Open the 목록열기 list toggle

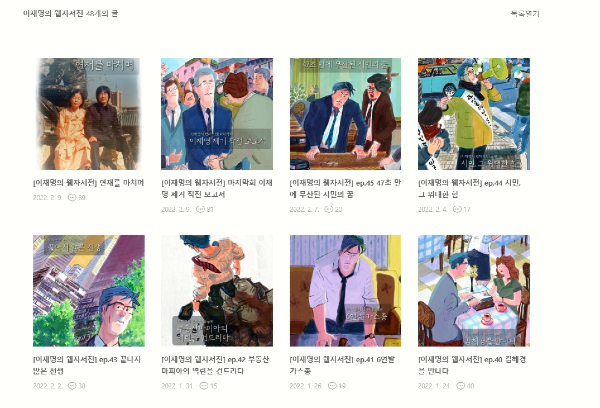(525, 13)
